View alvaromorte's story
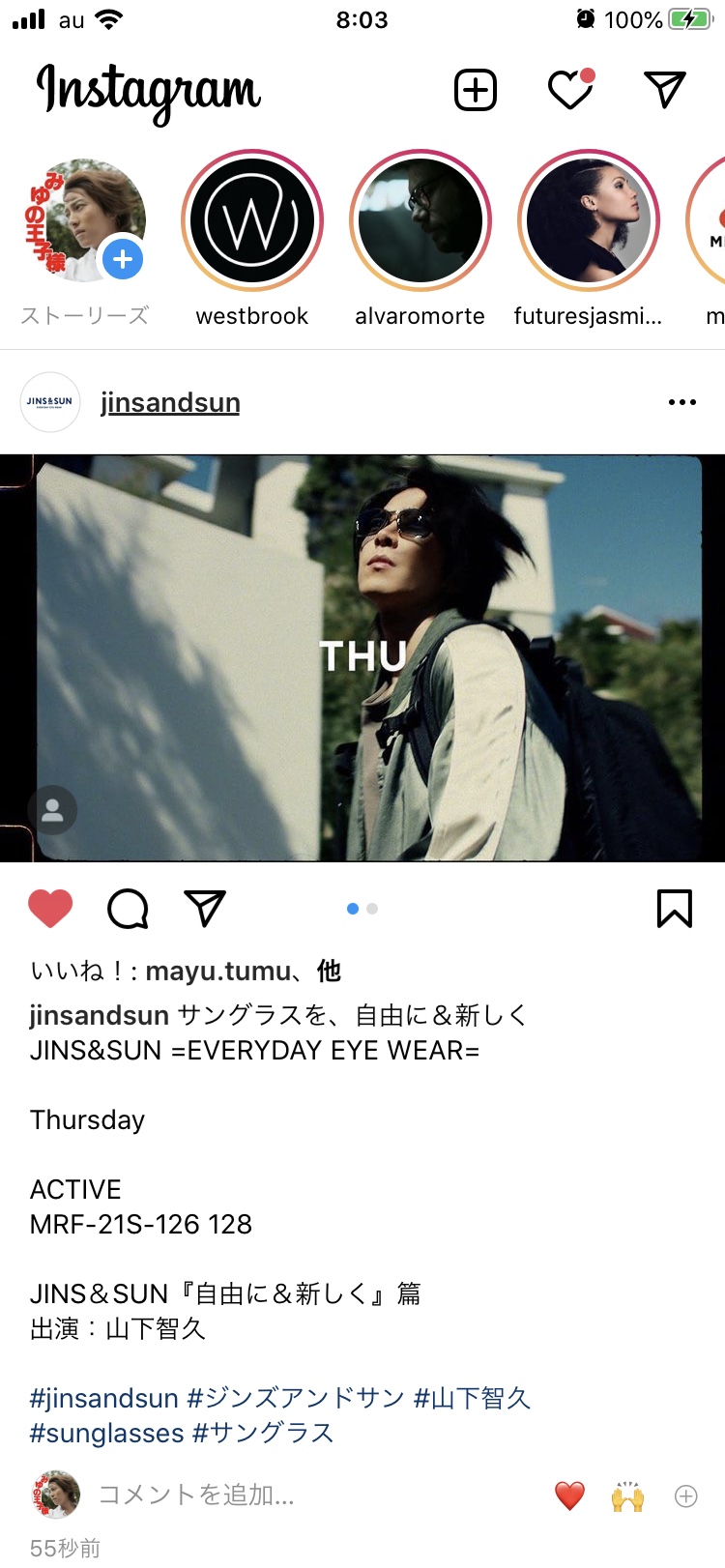725x1568 pixels. [x=420, y=221]
